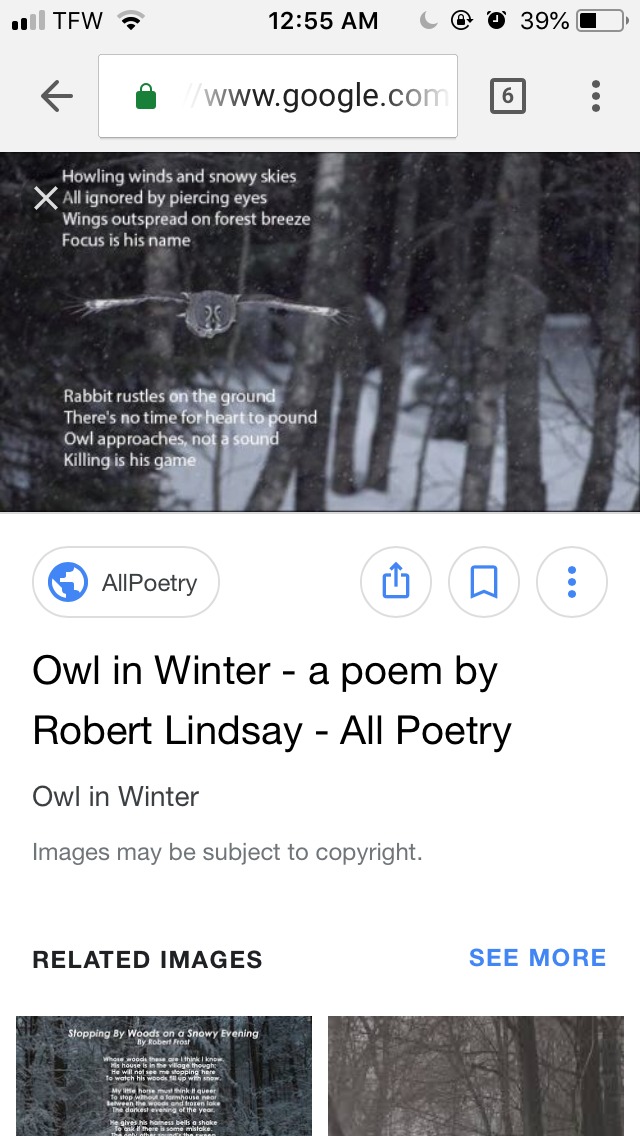
Task: Open the Chrome overflow menu
Action: coord(596,96)
